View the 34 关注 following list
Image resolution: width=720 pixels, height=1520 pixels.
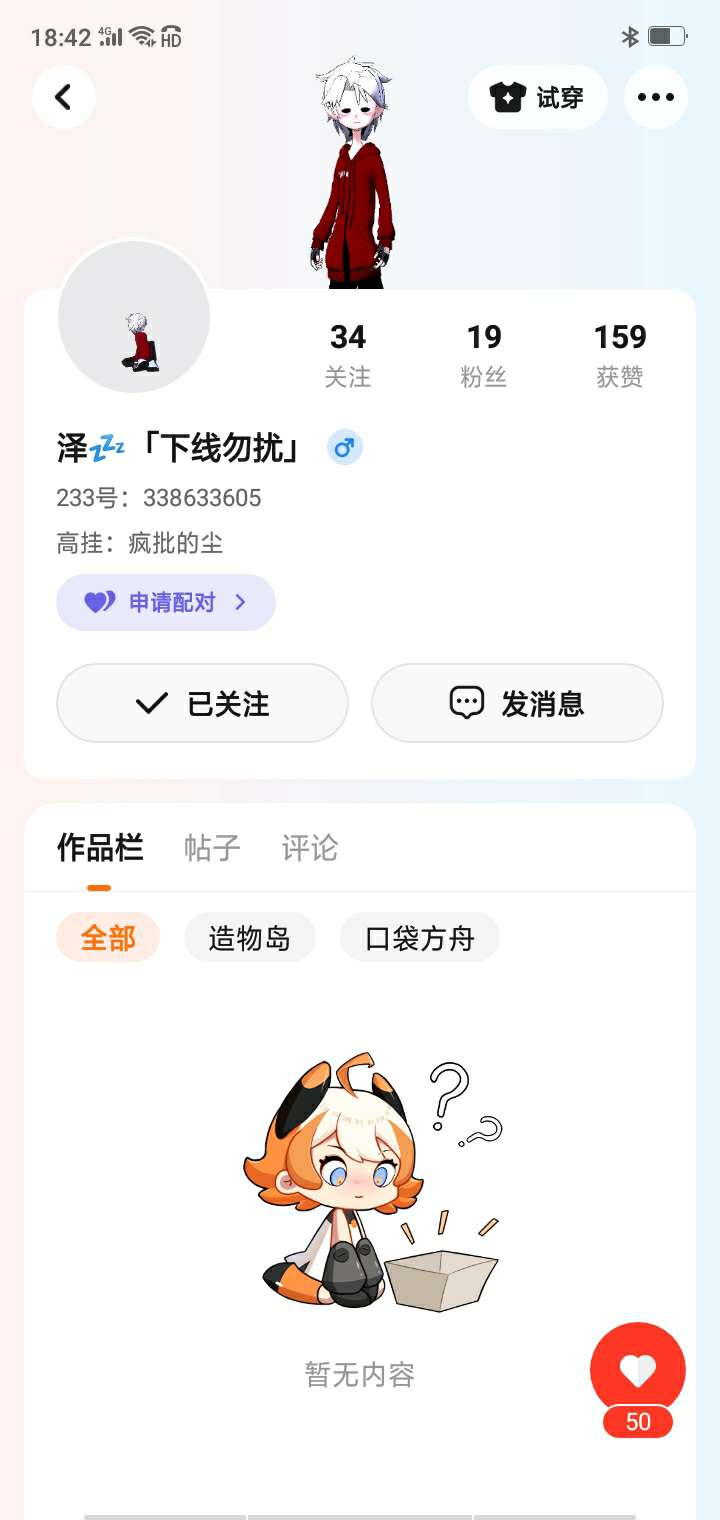348,355
